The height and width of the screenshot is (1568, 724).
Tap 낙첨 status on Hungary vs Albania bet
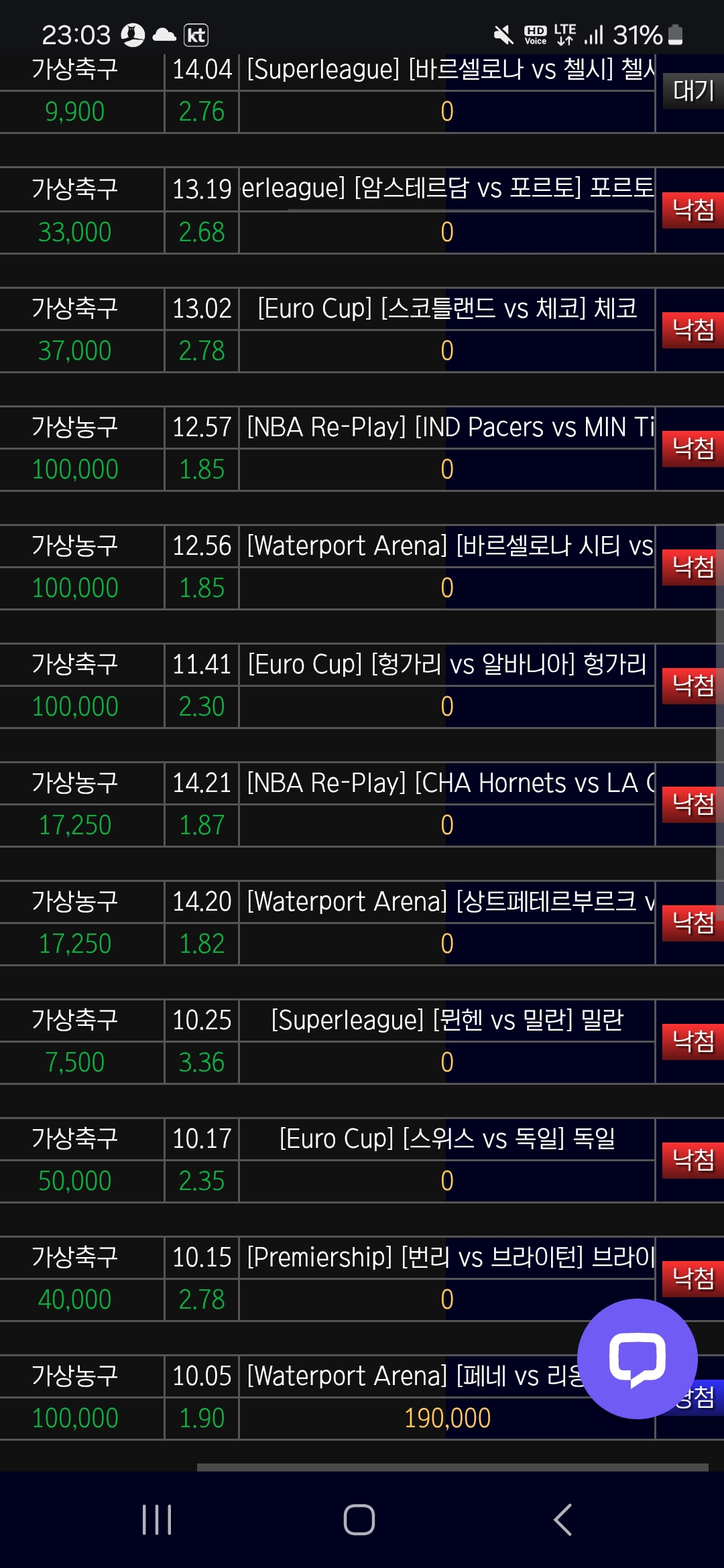692,685
